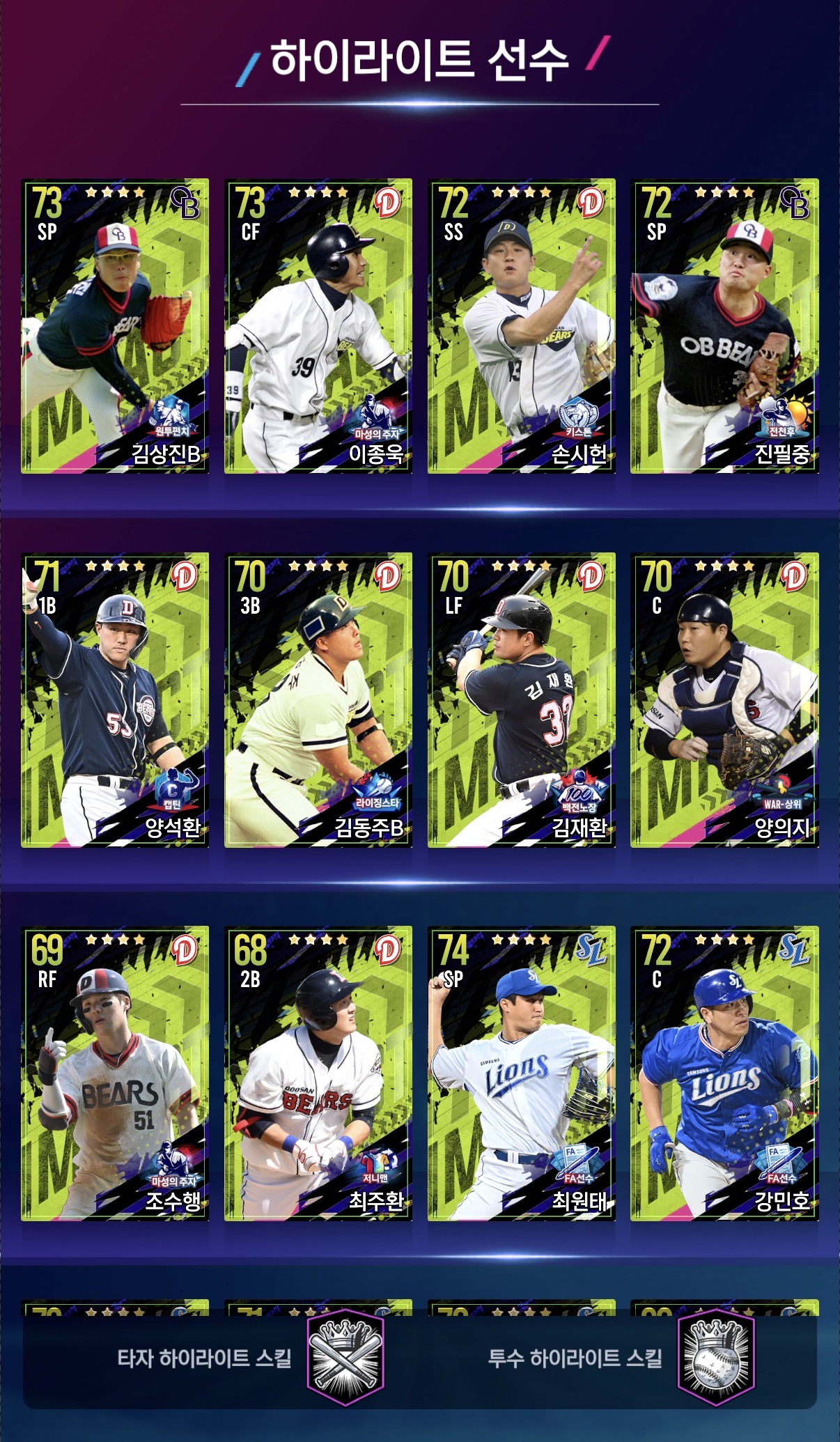Image resolution: width=840 pixels, height=1442 pixels.
Task: Open the 강민호 Lions catcher card
Action: click(724, 1073)
